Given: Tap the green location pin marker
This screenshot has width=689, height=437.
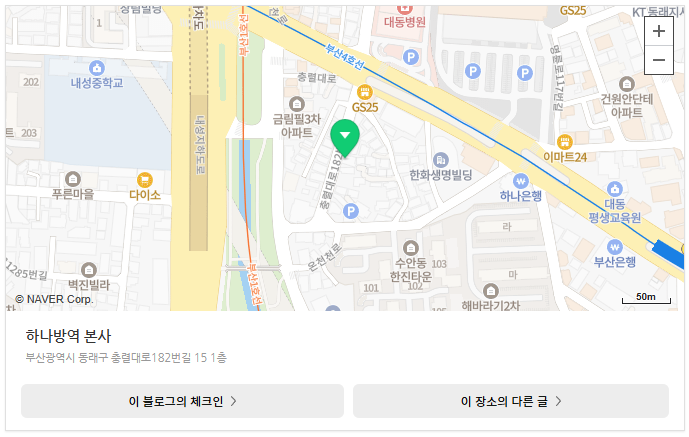Looking at the screenshot, I should [x=345, y=138].
